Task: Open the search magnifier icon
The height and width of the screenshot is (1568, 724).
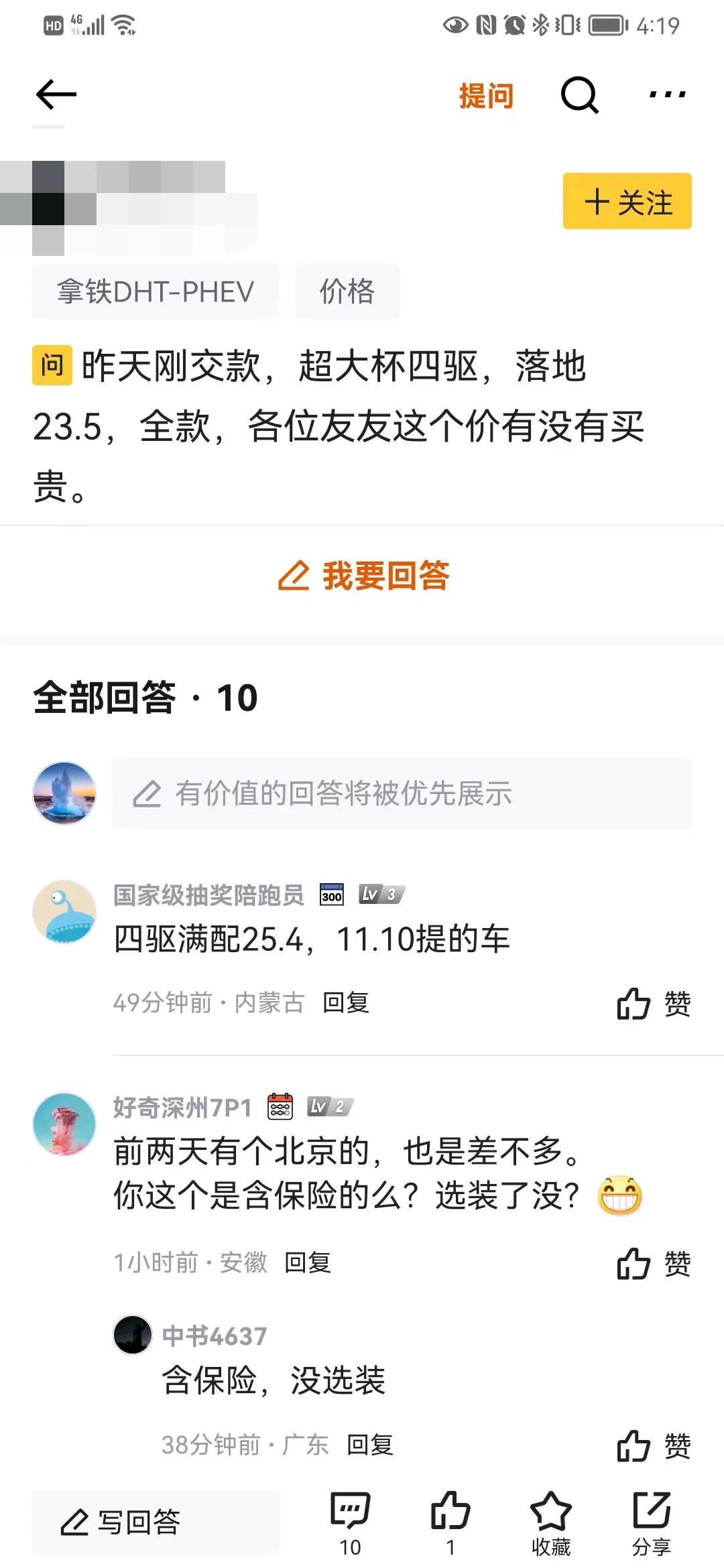Action: point(579,95)
